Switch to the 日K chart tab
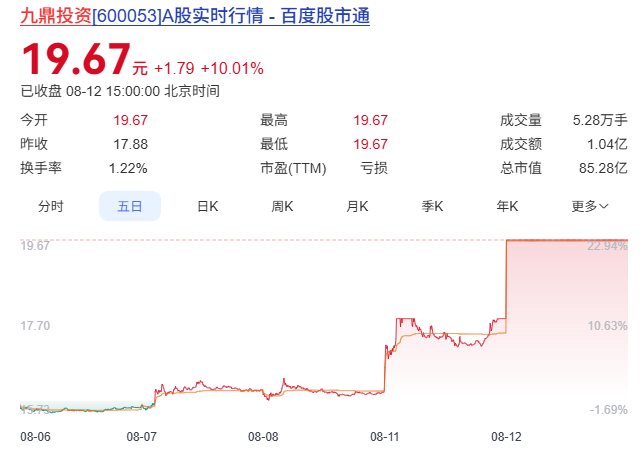 pyautogui.click(x=207, y=206)
